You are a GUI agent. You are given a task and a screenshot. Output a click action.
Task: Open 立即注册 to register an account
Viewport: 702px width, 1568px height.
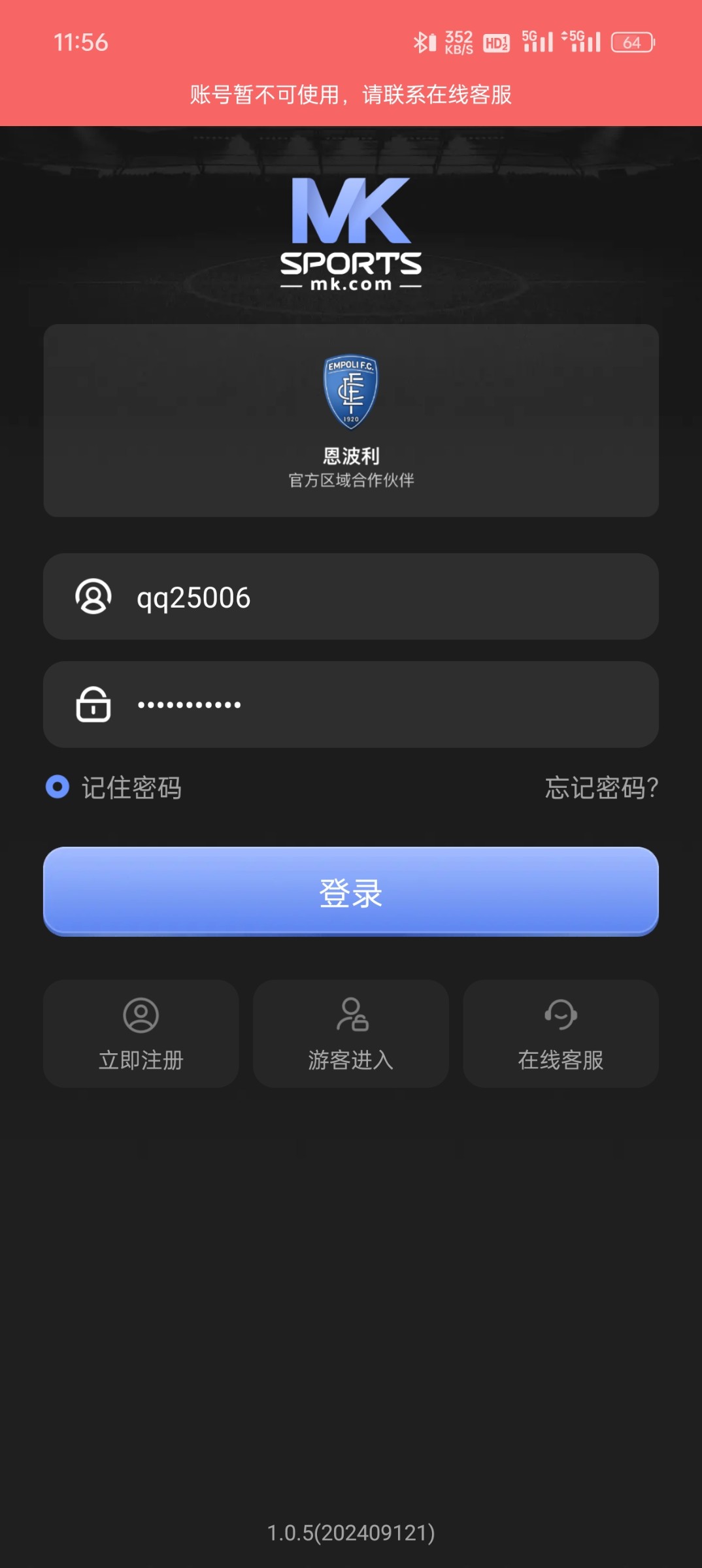pyautogui.click(x=141, y=1034)
